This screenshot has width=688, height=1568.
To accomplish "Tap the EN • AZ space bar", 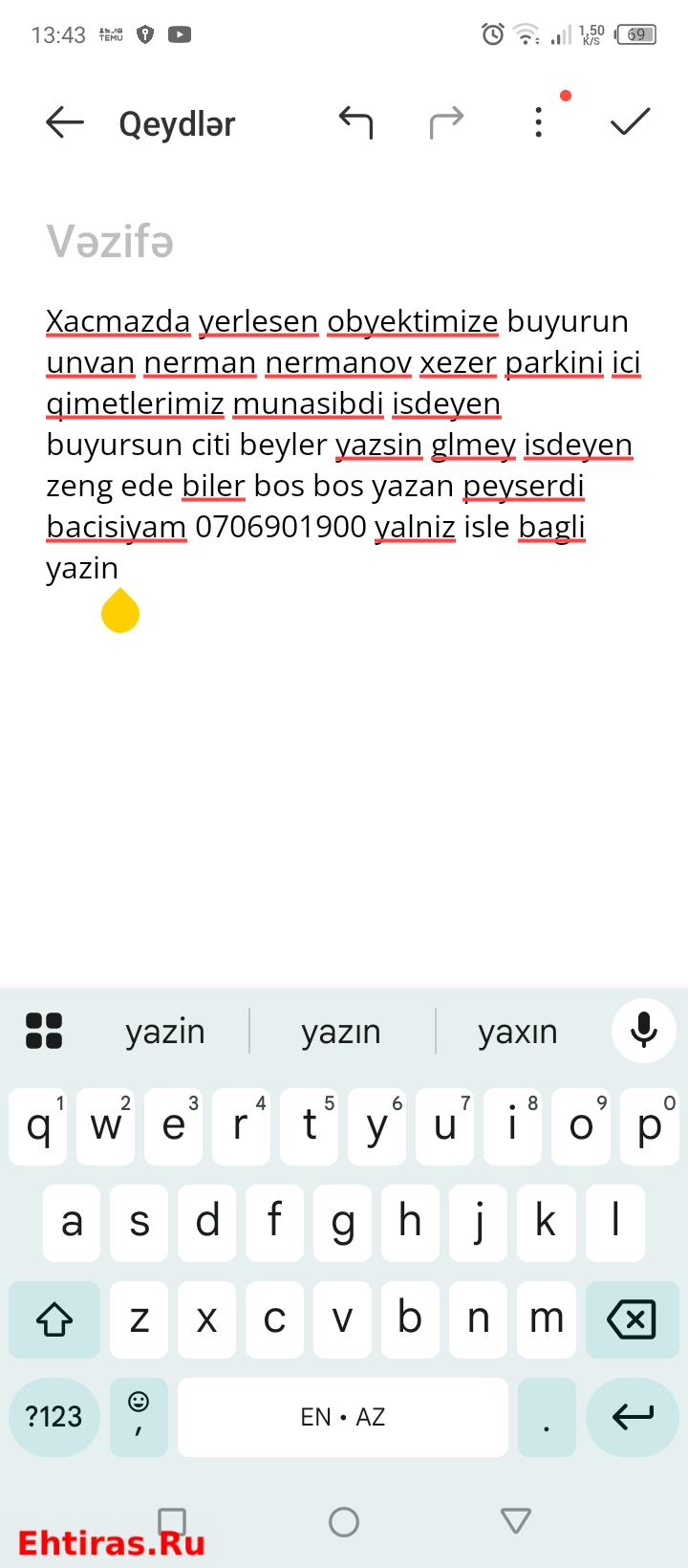I will pos(343,1417).
